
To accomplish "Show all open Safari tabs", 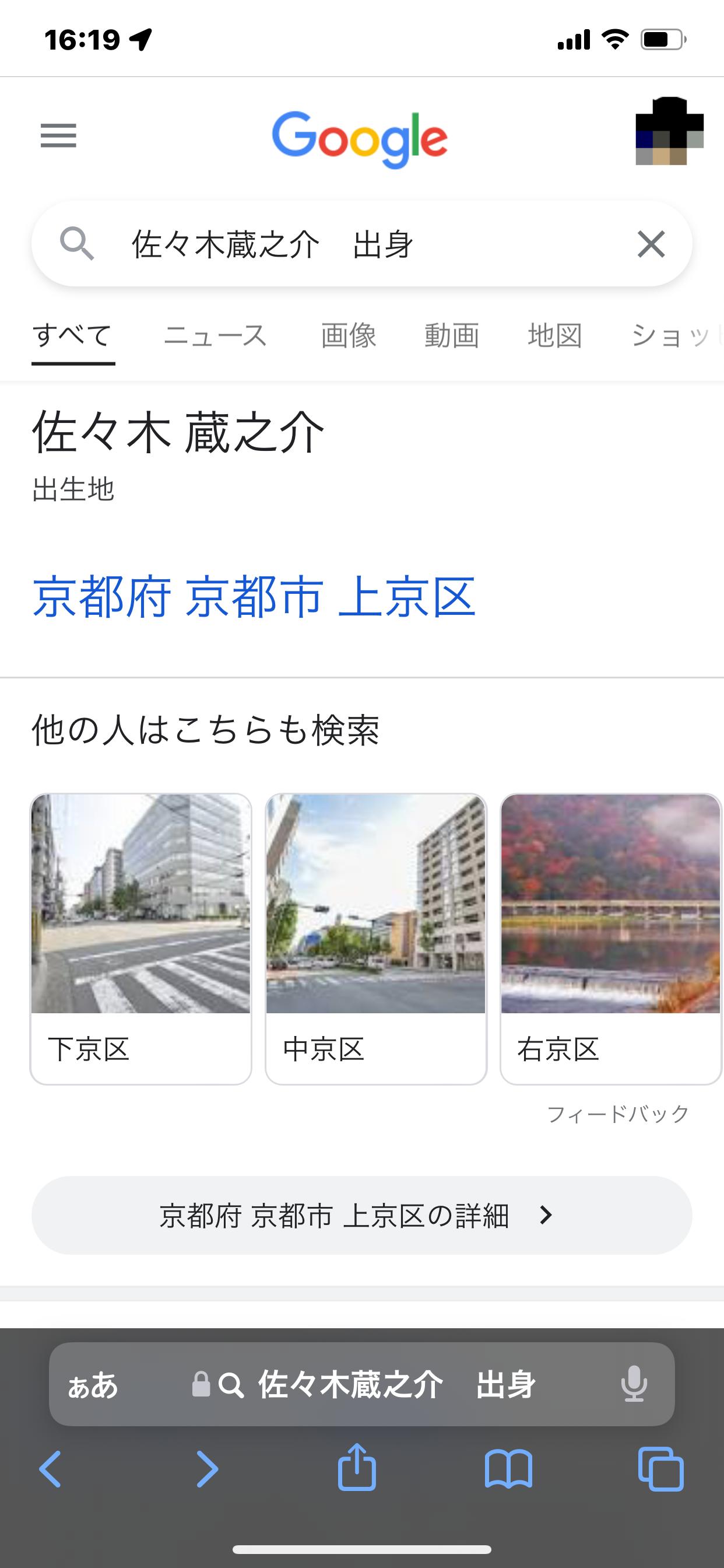I will coord(660,1469).
